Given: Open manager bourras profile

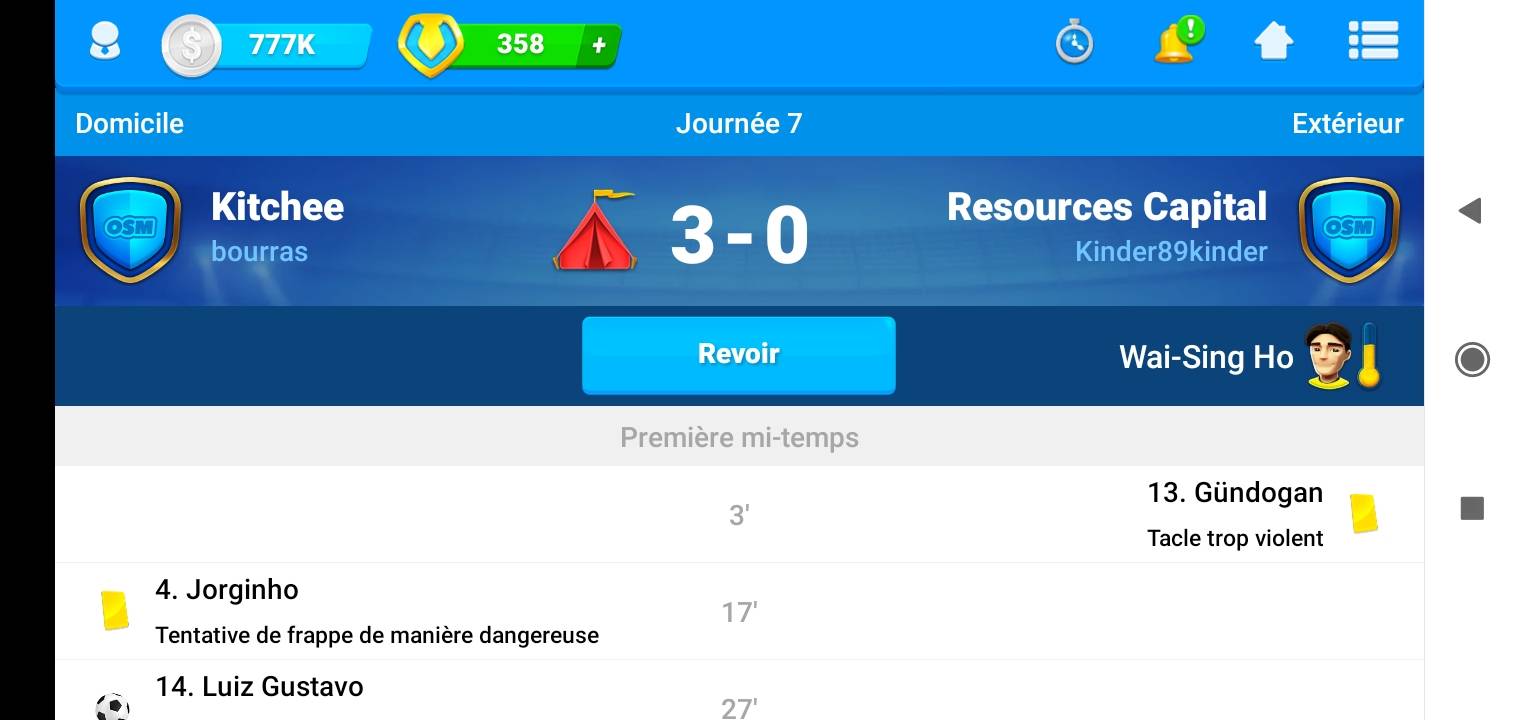Looking at the screenshot, I should coord(259,252).
